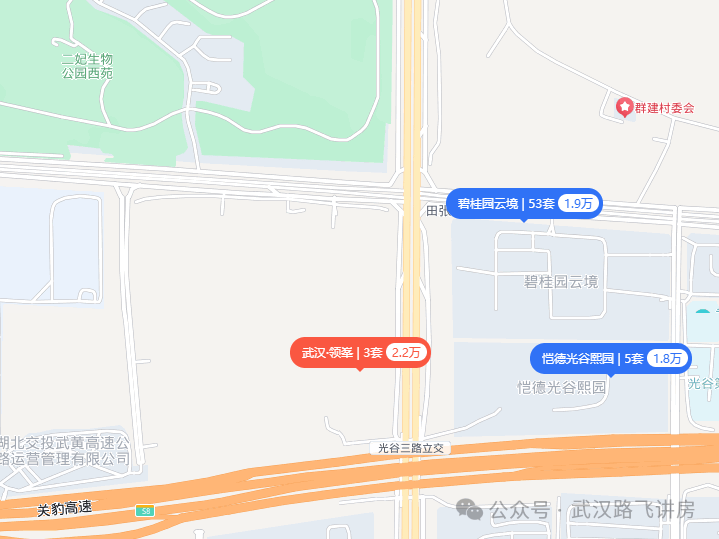Screen dimensions: 719x539
Task: Tap the 恺德光谷熙园 5套 map marker
Action: click(610, 358)
